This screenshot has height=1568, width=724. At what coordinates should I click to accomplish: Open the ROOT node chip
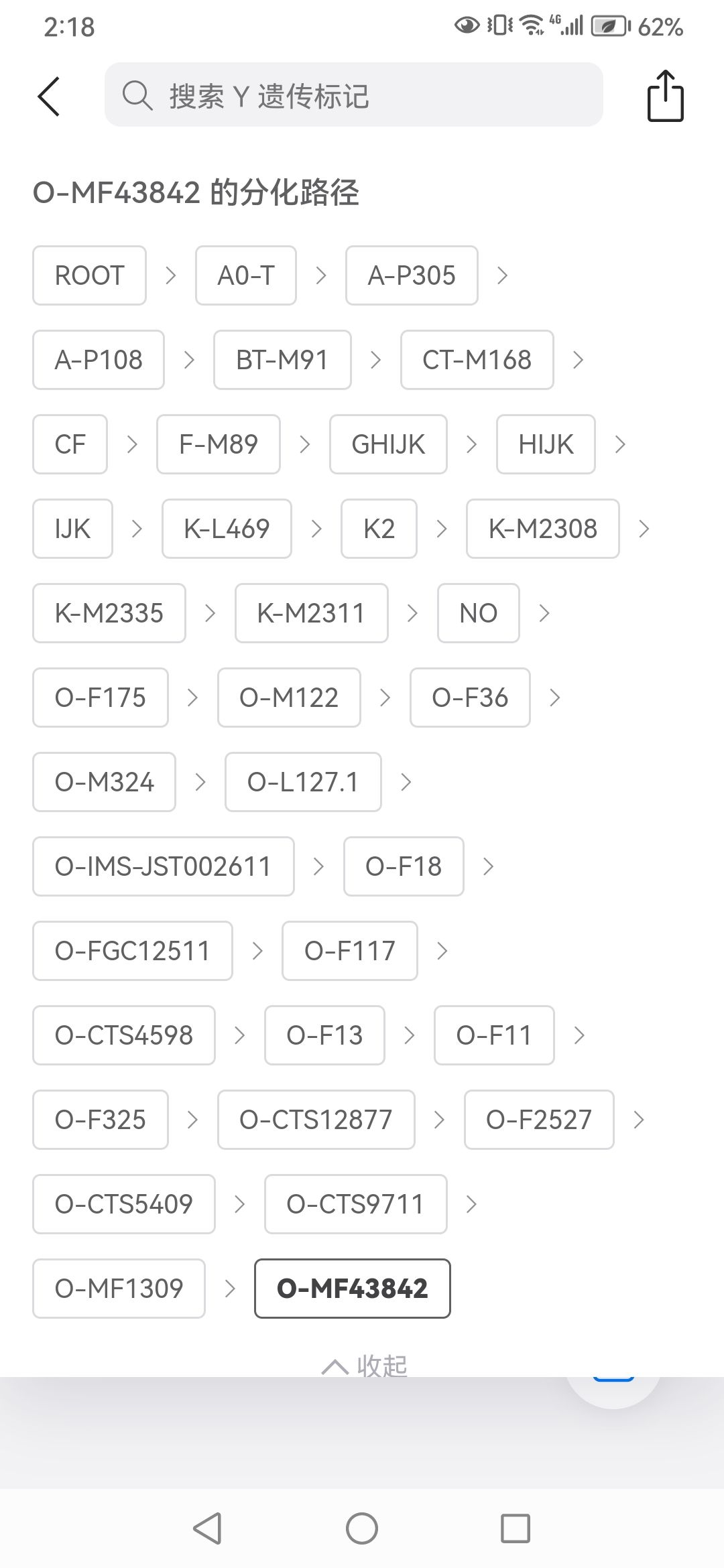[x=89, y=275]
